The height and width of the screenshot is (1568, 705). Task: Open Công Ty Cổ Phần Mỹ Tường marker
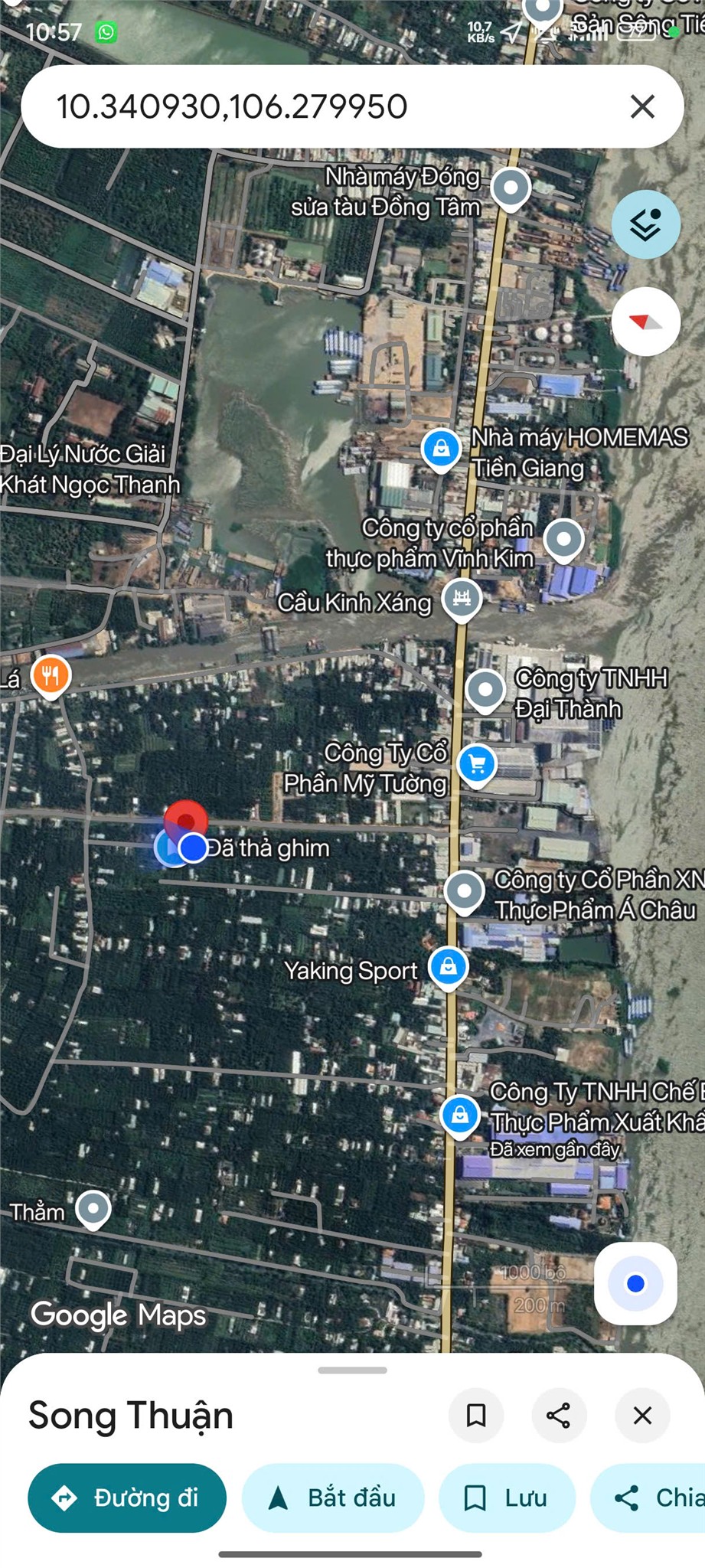[x=477, y=764]
